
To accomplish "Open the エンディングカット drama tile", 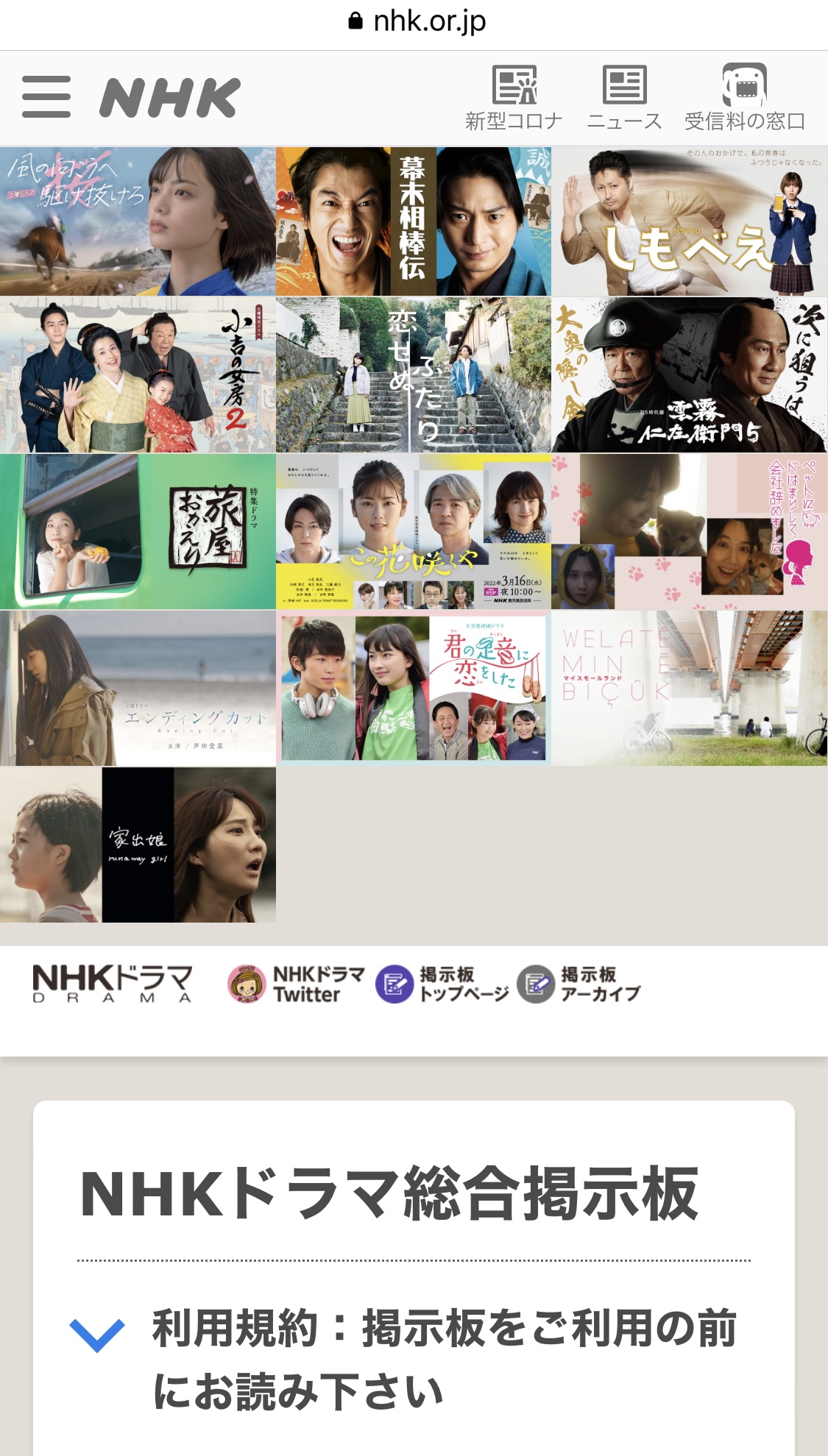I will [138, 688].
